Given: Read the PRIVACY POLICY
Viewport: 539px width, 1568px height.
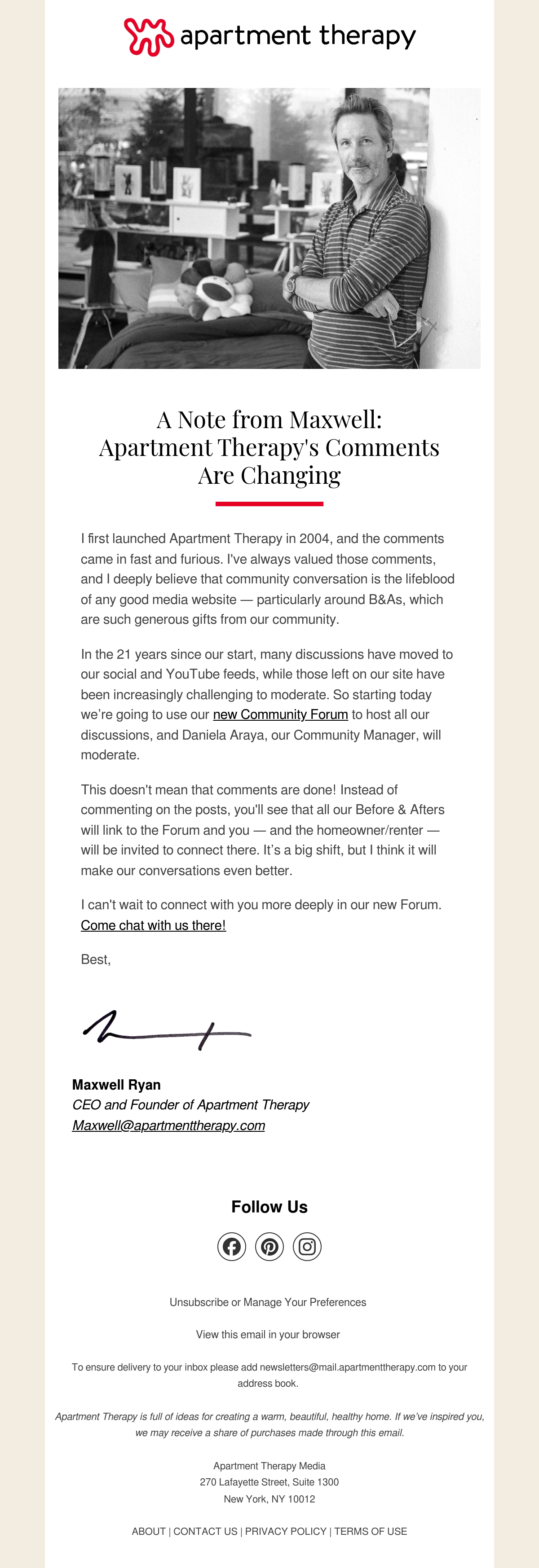Looking at the screenshot, I should pos(286,1531).
